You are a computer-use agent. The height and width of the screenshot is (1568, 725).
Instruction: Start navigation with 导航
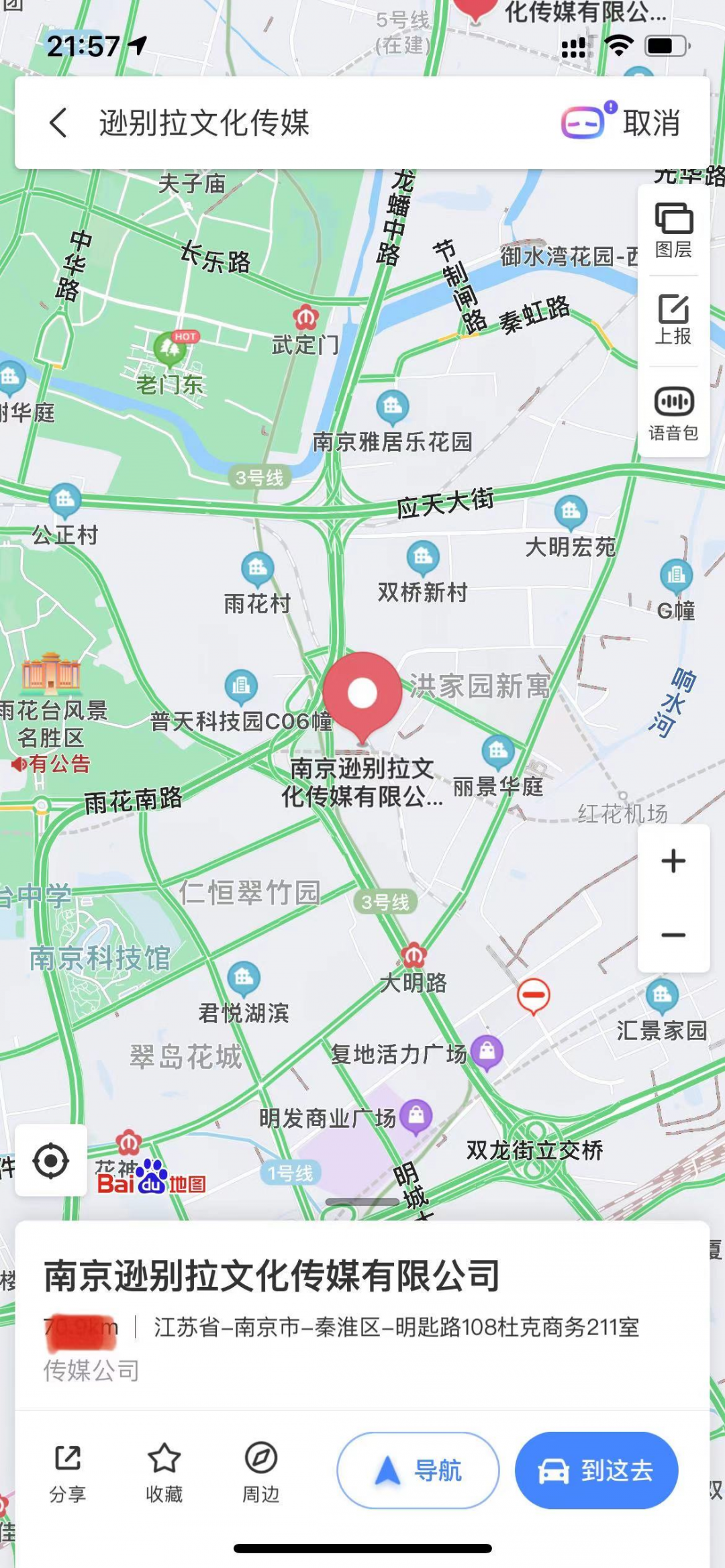click(418, 1470)
